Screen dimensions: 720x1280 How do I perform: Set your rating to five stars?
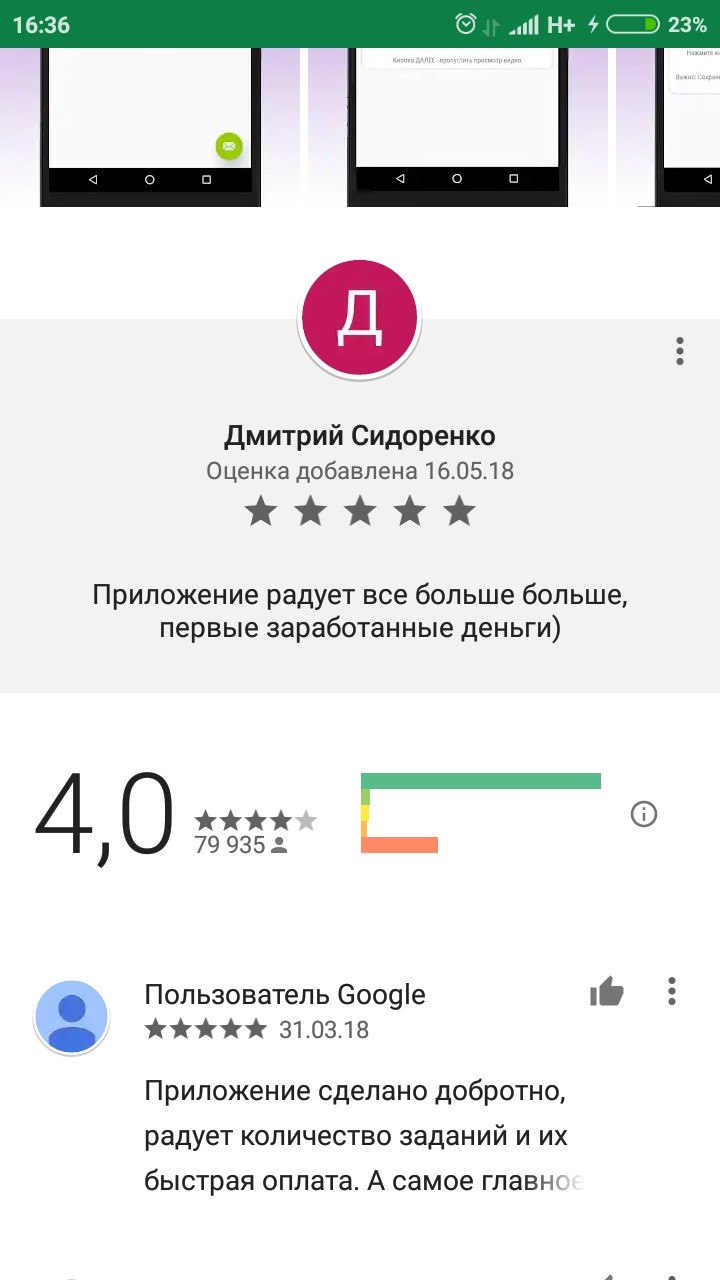point(459,511)
